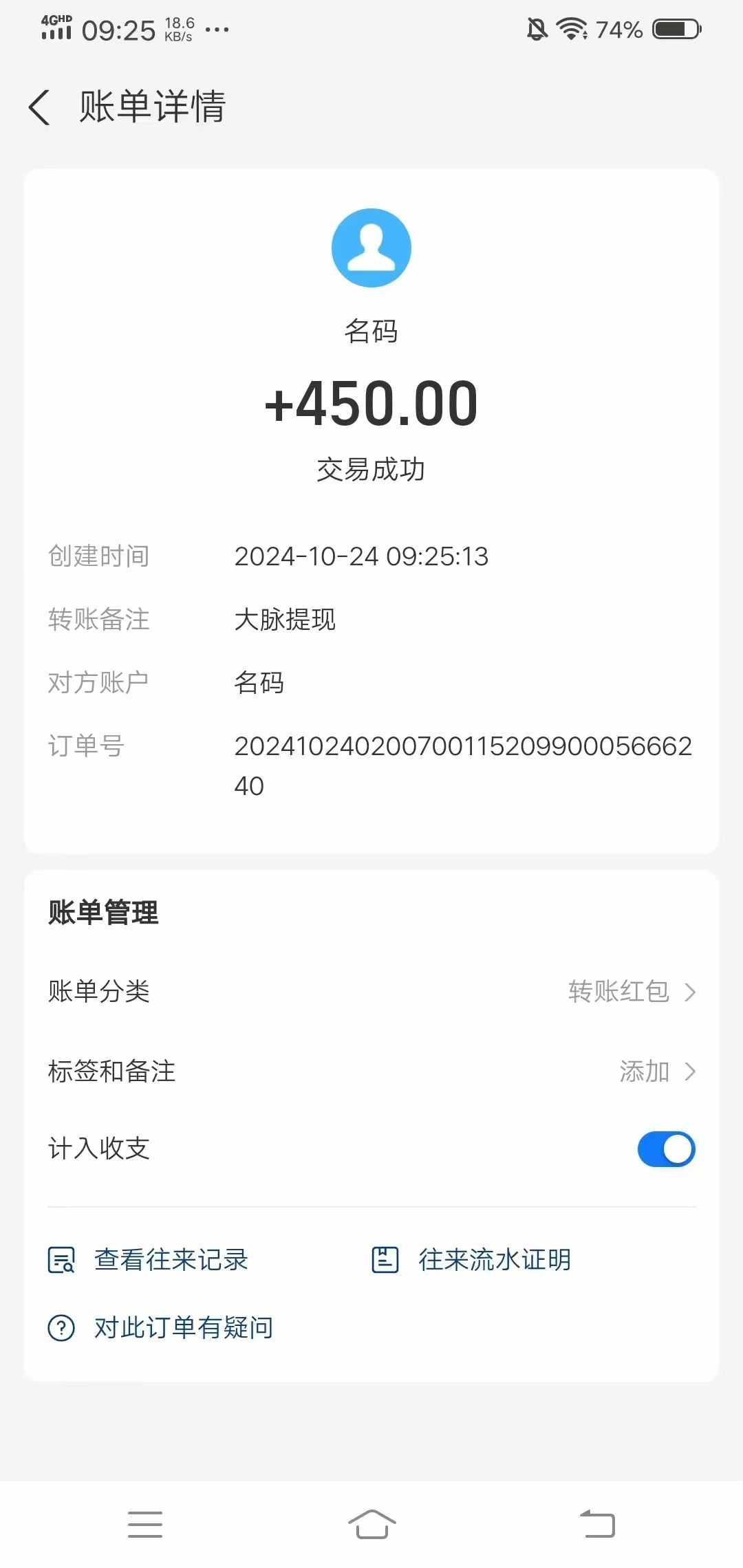Open 往来流水证明
The height and width of the screenshot is (1568, 743).
[x=471, y=1260]
